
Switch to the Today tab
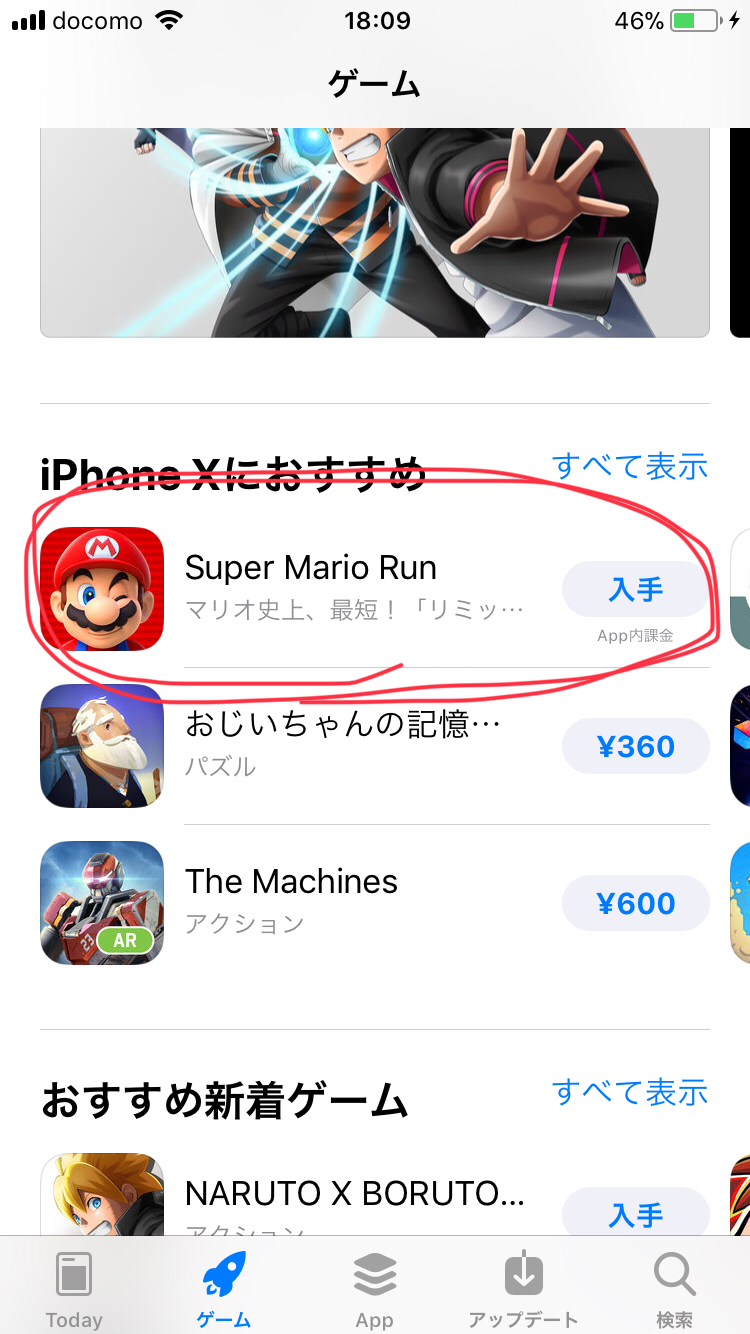(75, 1287)
